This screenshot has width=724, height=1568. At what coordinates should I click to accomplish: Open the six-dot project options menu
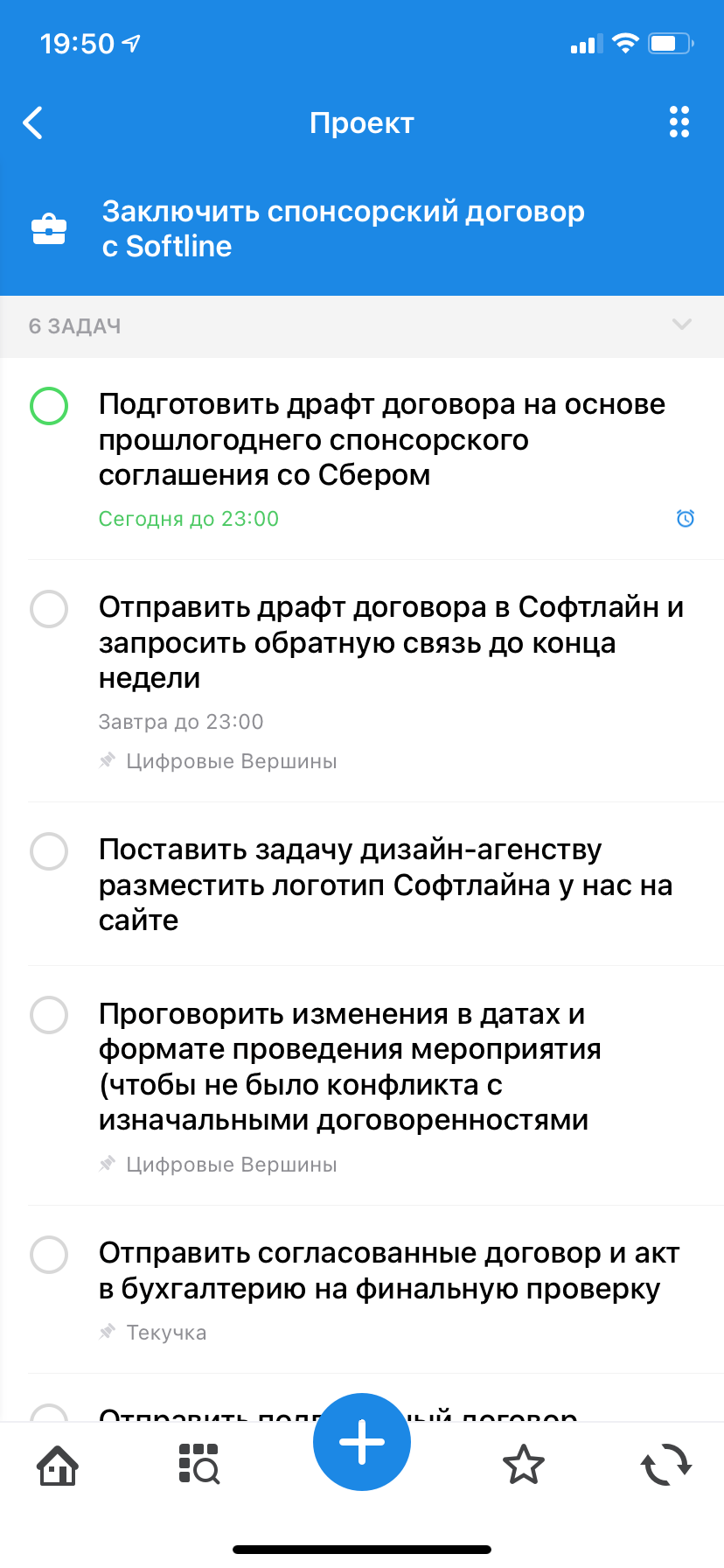(679, 122)
